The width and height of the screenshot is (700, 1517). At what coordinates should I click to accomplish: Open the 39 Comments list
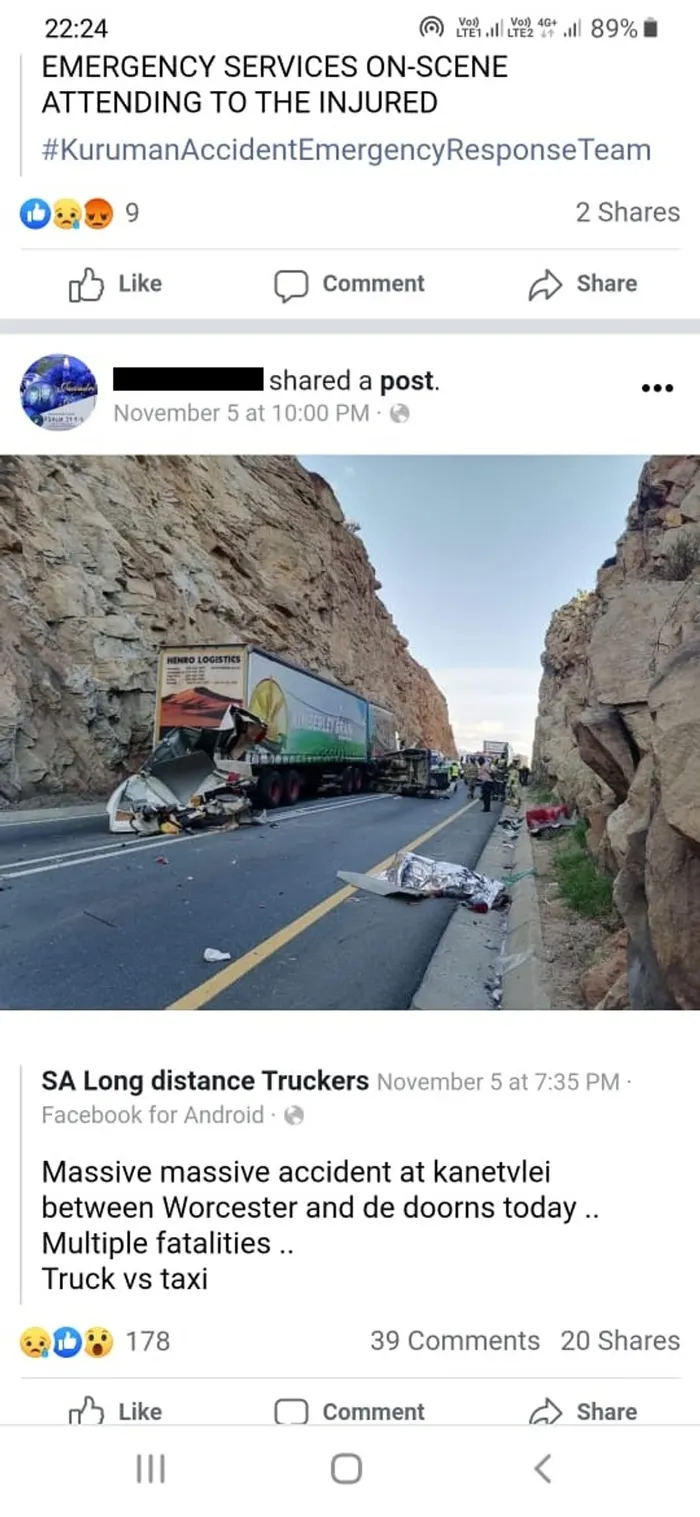(x=454, y=1340)
